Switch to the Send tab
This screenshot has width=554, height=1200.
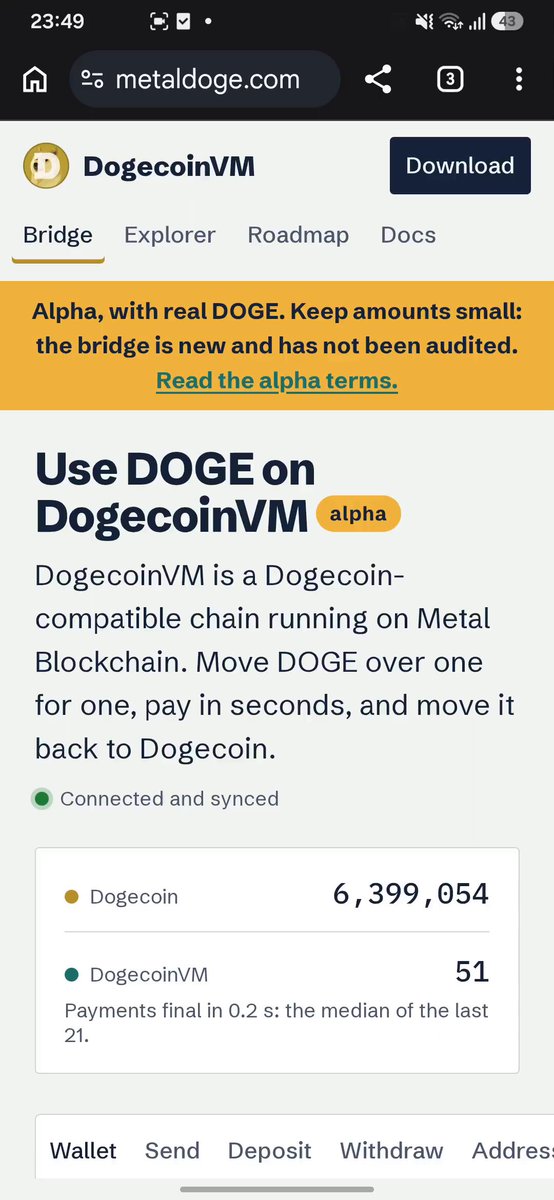click(x=172, y=1151)
